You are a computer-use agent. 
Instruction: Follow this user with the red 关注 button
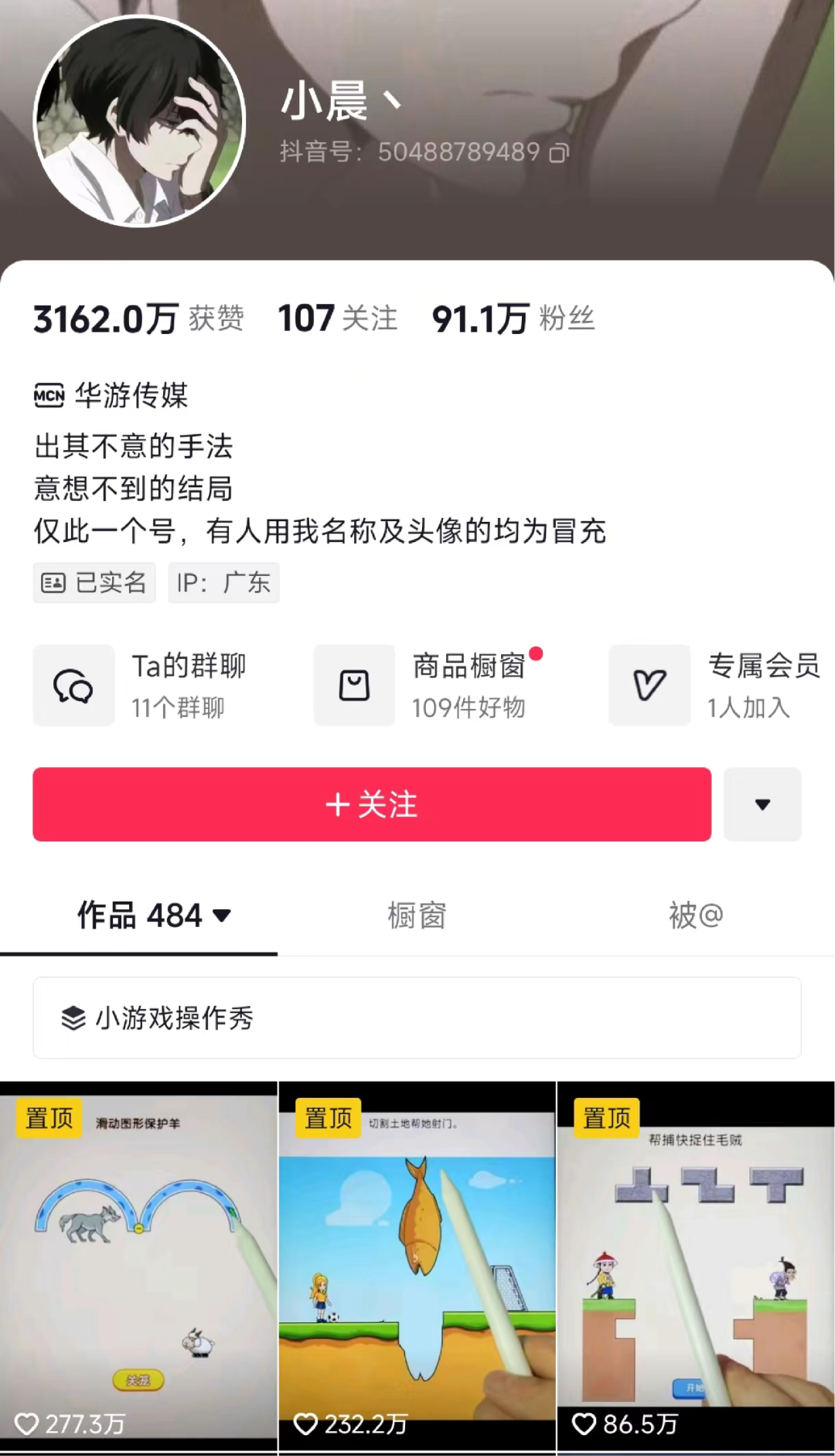click(371, 804)
